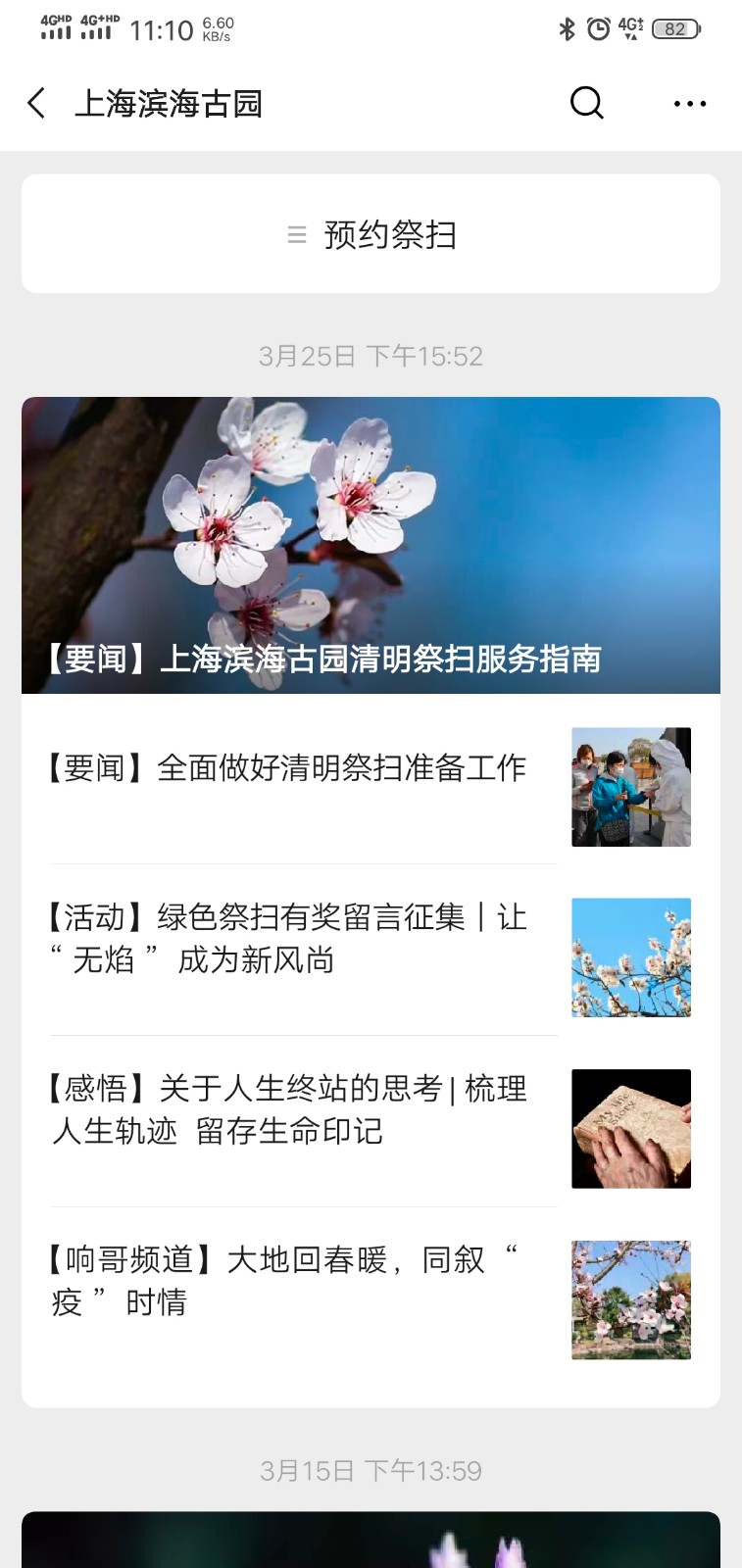Open the 预约祭扫 menu button
The height and width of the screenshot is (1568, 742).
pyautogui.click(x=371, y=234)
